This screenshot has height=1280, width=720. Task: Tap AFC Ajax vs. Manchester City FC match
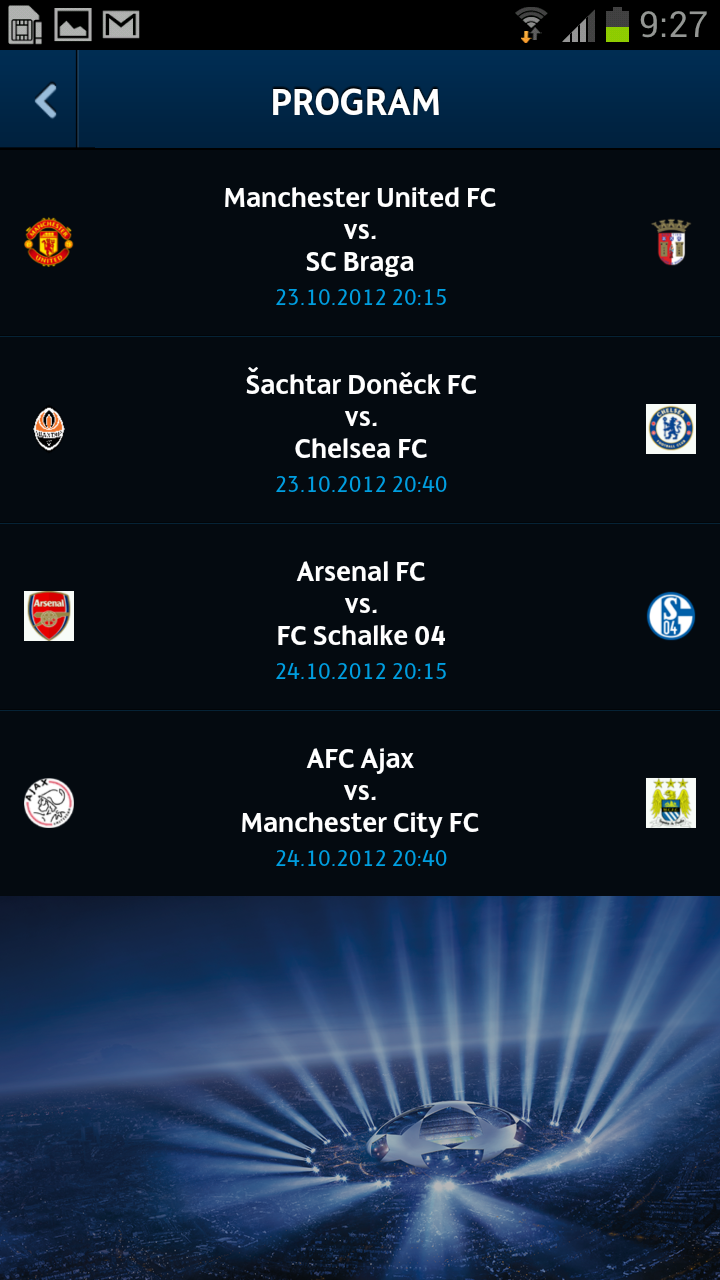click(360, 805)
